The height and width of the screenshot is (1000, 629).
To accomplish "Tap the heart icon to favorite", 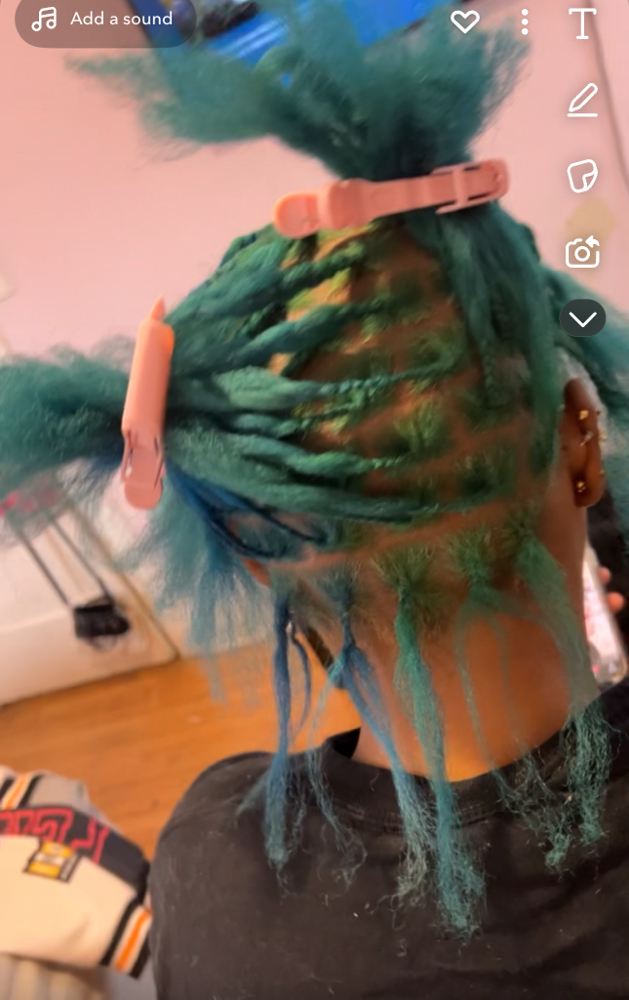I will tap(465, 22).
